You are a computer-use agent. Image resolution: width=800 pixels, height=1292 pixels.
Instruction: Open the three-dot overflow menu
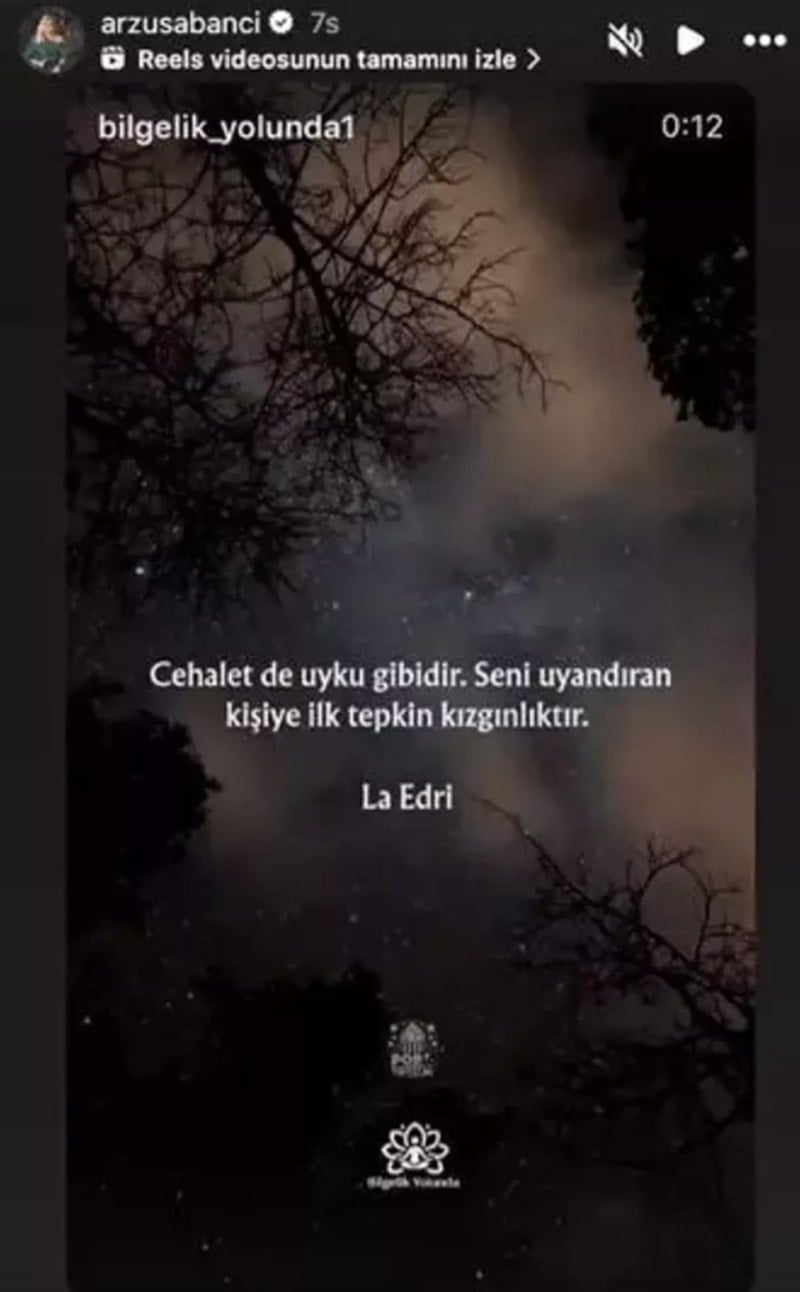[765, 41]
